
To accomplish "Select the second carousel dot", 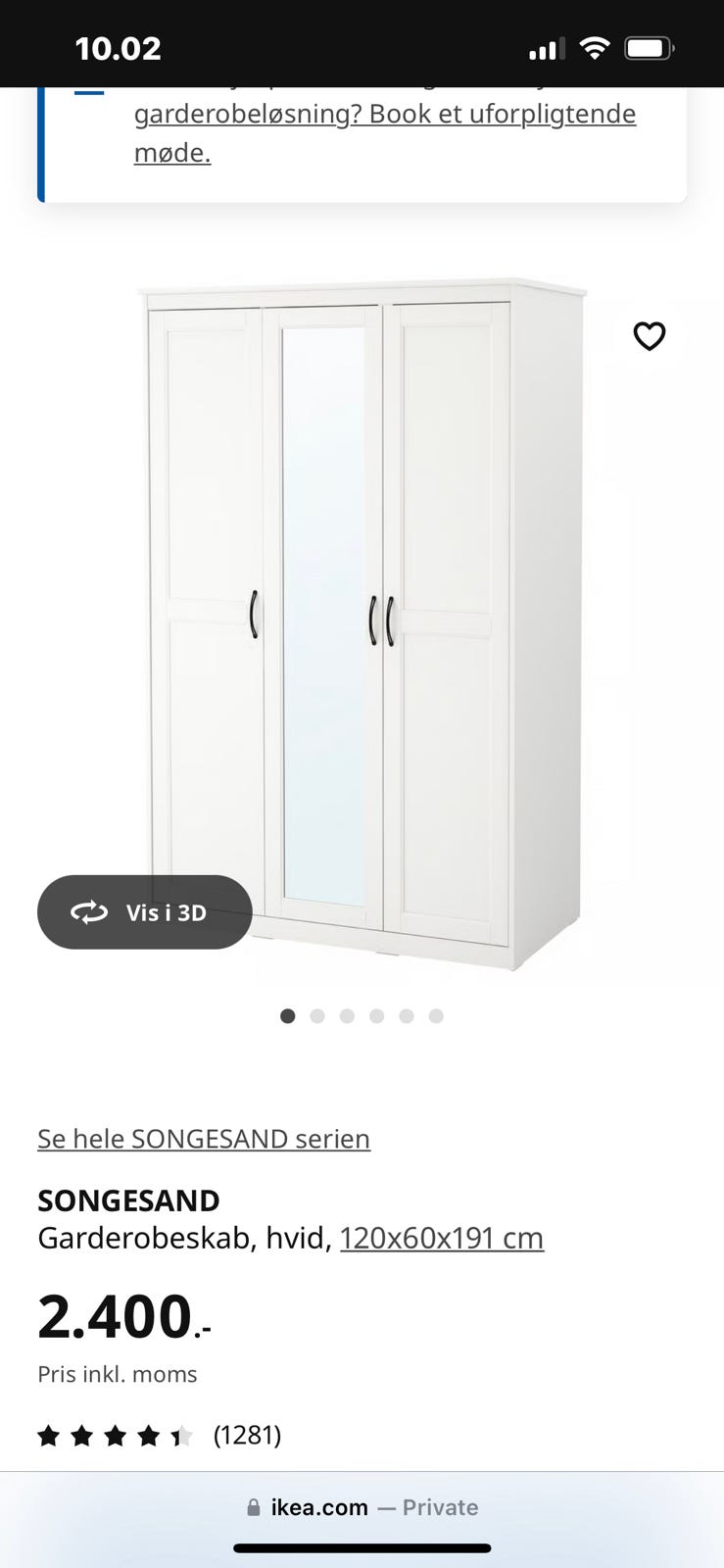I will [x=317, y=1016].
